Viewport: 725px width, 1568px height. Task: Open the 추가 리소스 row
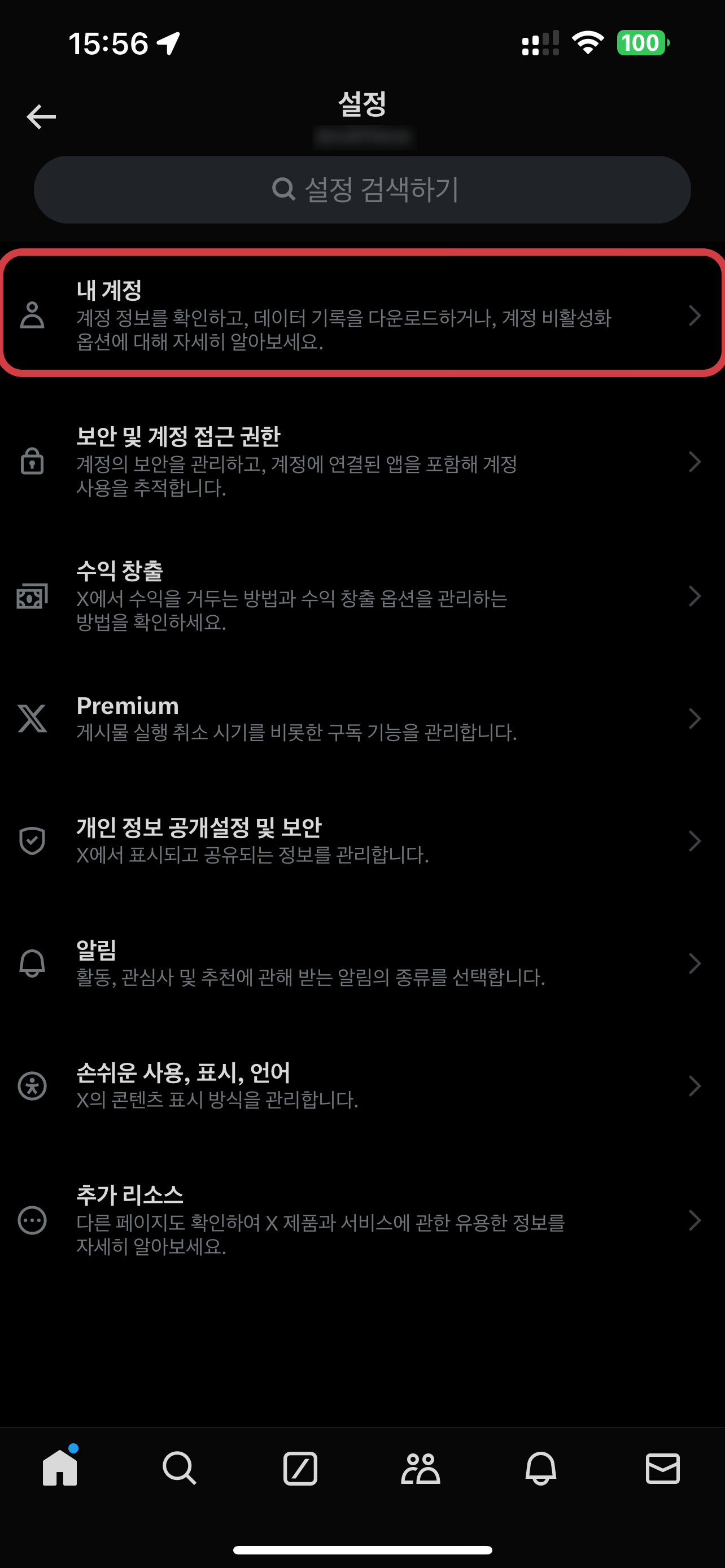click(x=362, y=1220)
